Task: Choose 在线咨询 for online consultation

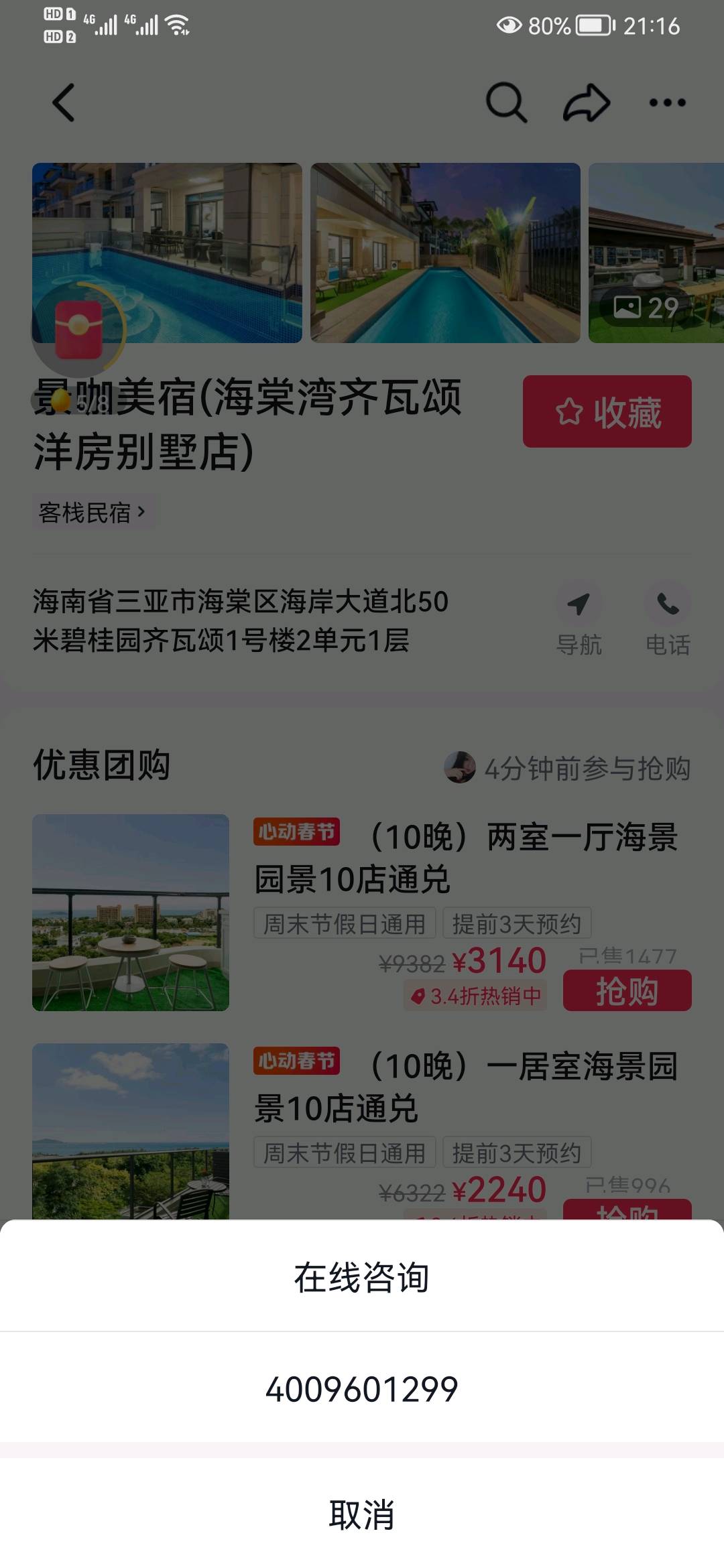Action: (361, 1277)
